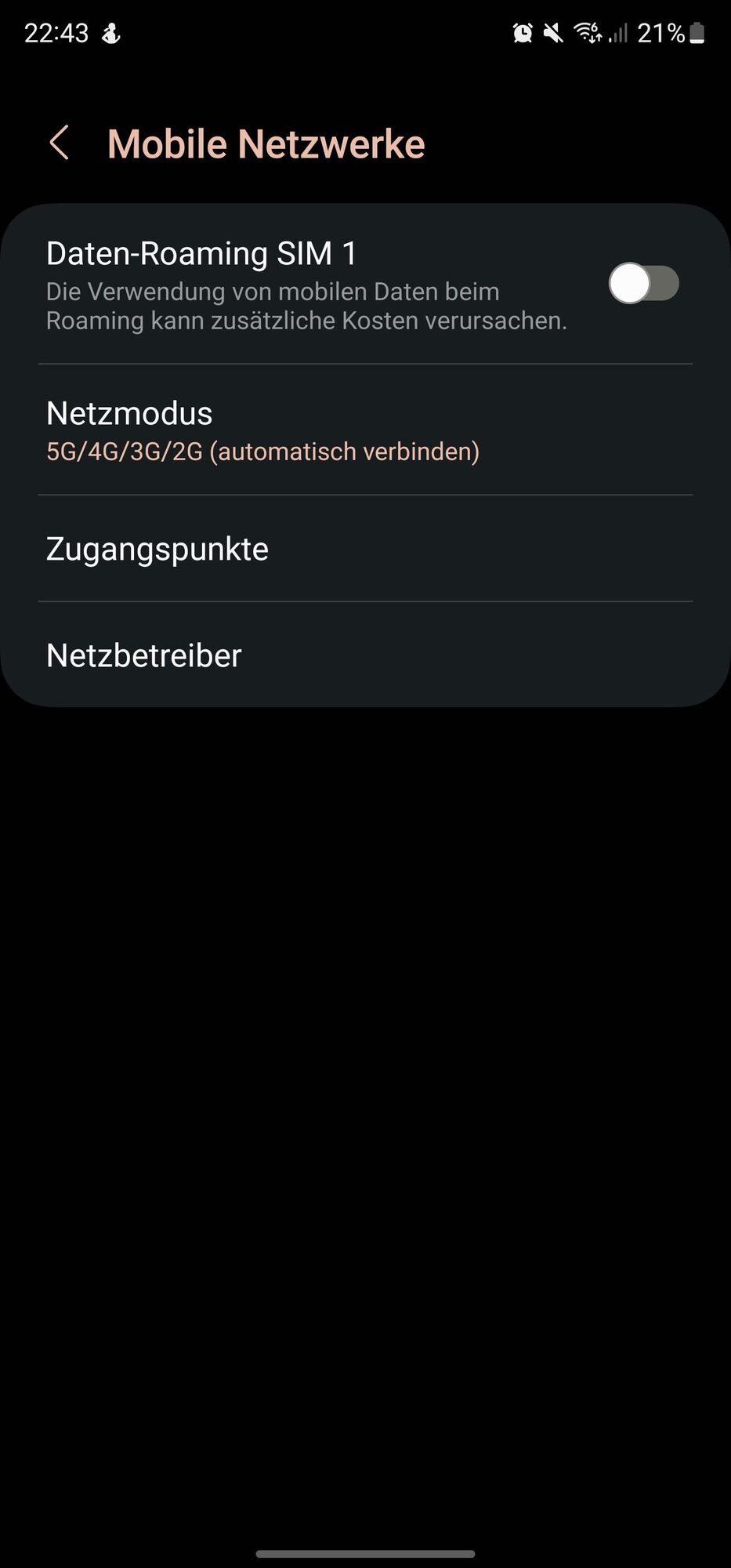This screenshot has width=731, height=1568.
Task: Enable the Daten-Roaming SIM 1 switch
Action: tap(643, 284)
